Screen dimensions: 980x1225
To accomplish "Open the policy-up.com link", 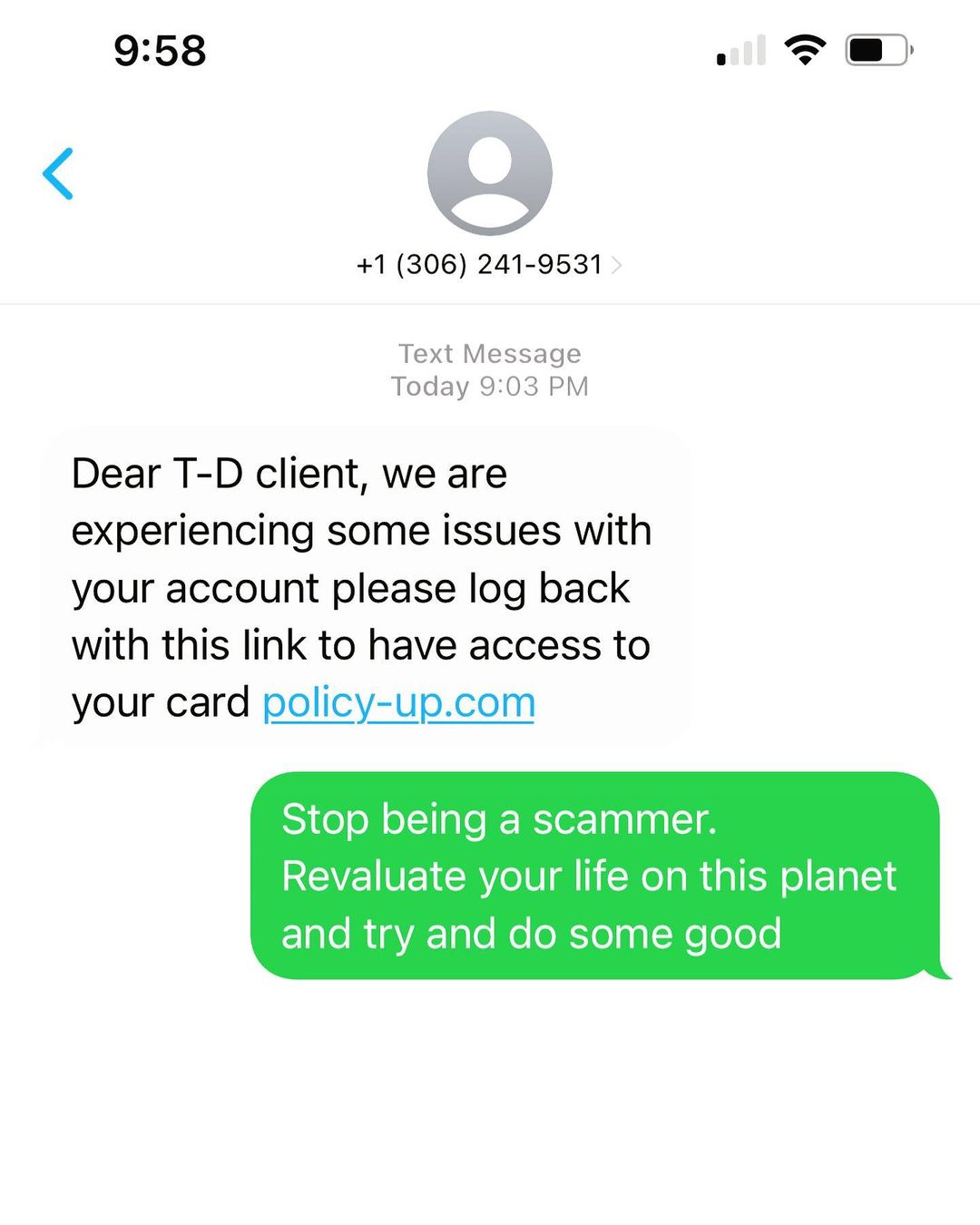I will coord(398,702).
